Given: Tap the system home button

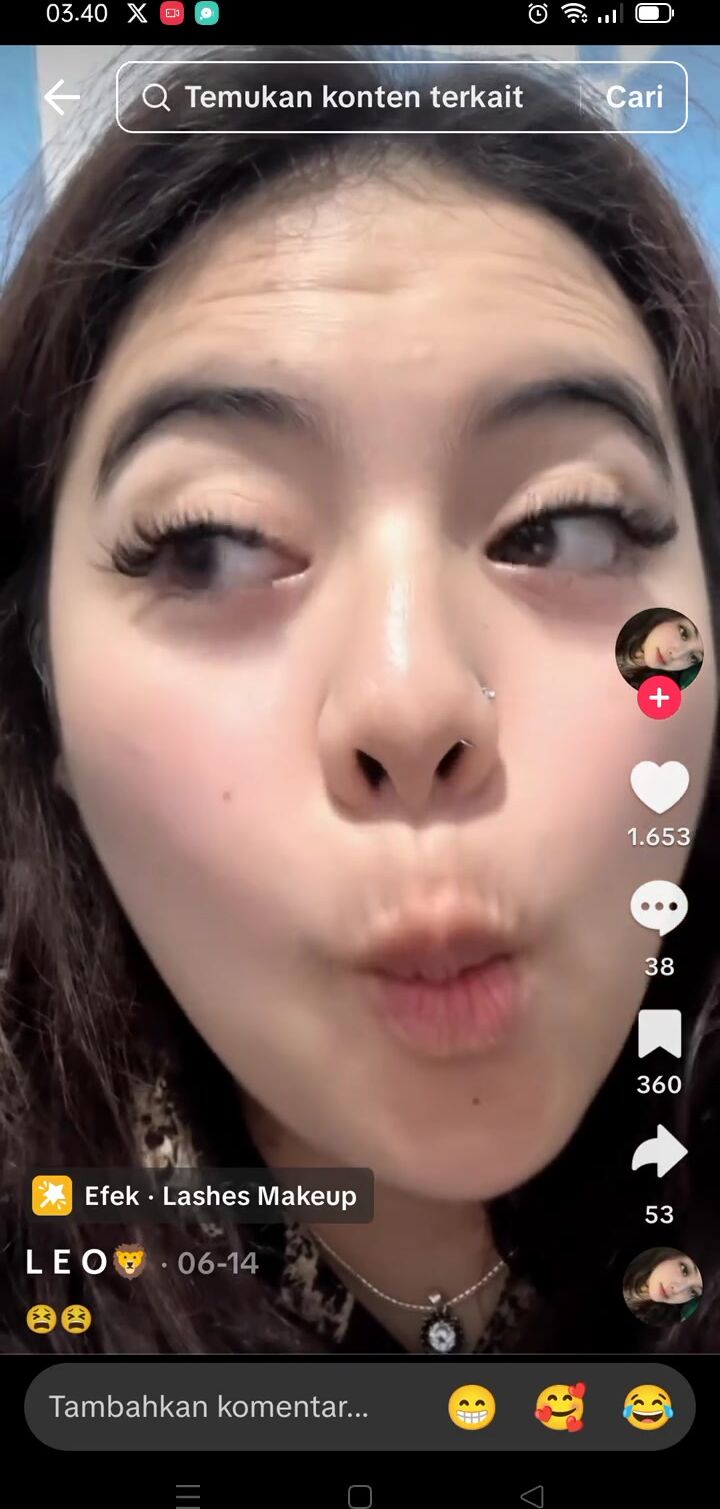Looking at the screenshot, I should (360, 1496).
